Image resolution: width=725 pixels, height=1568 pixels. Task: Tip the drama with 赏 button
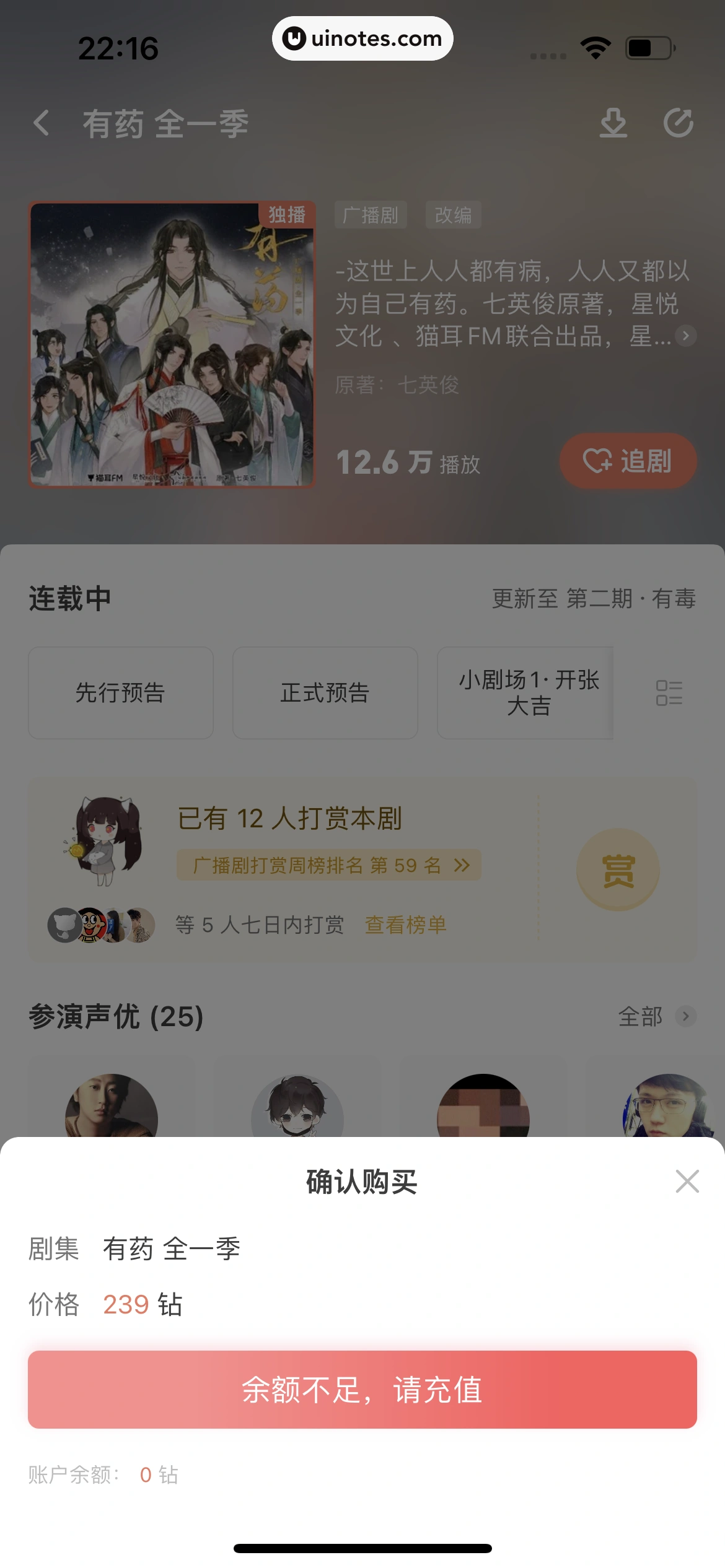[618, 870]
